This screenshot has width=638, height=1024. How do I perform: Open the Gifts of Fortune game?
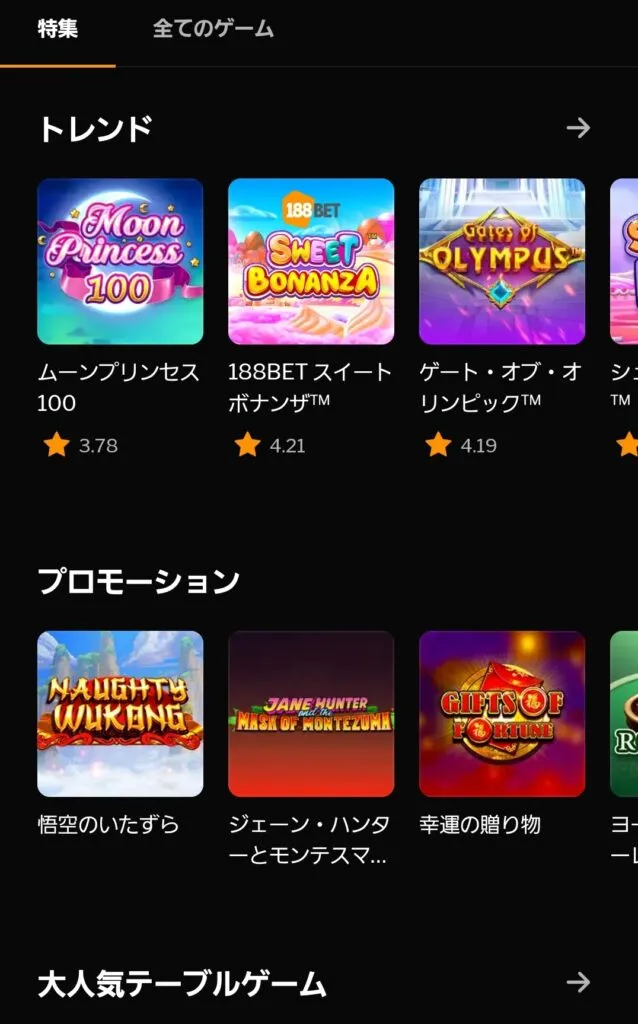coord(502,714)
